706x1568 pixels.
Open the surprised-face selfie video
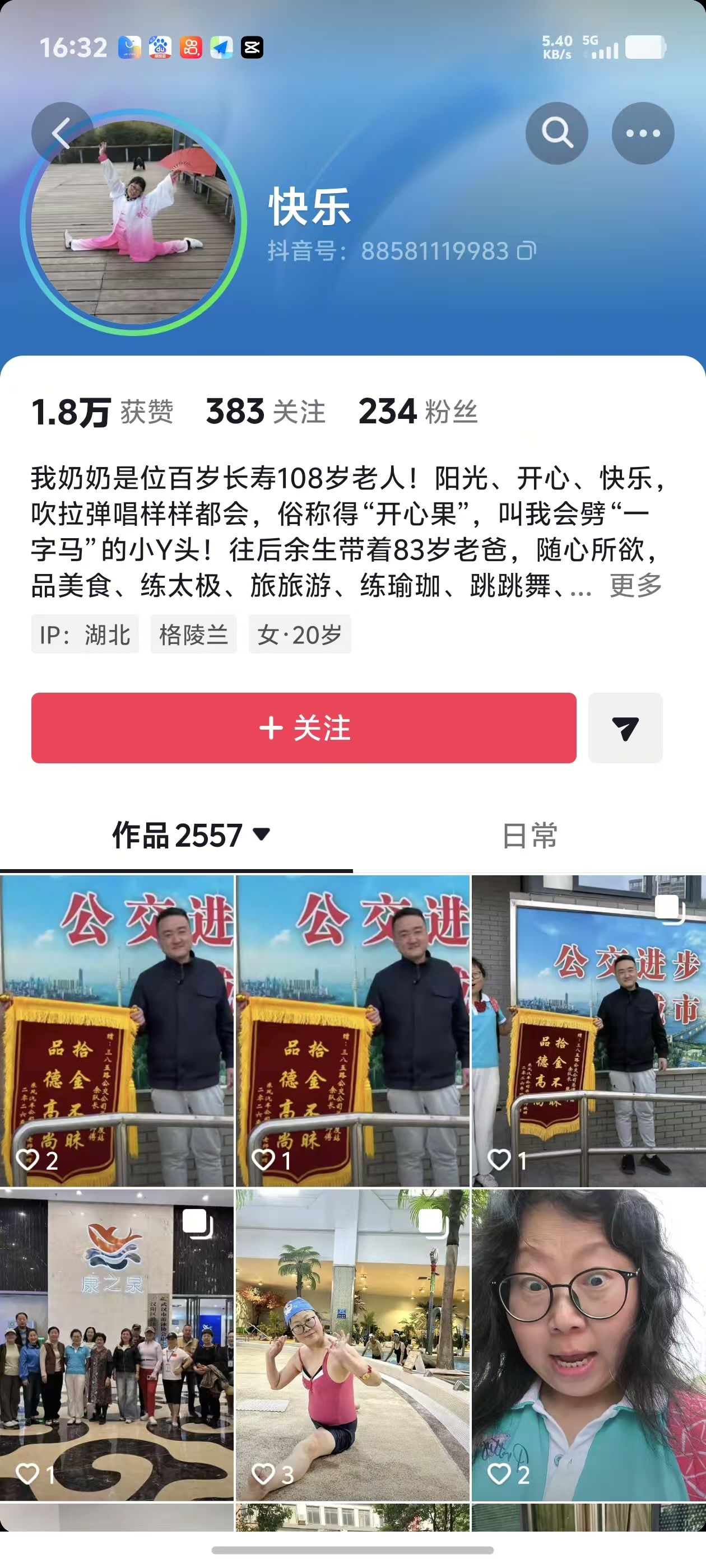(588, 1344)
